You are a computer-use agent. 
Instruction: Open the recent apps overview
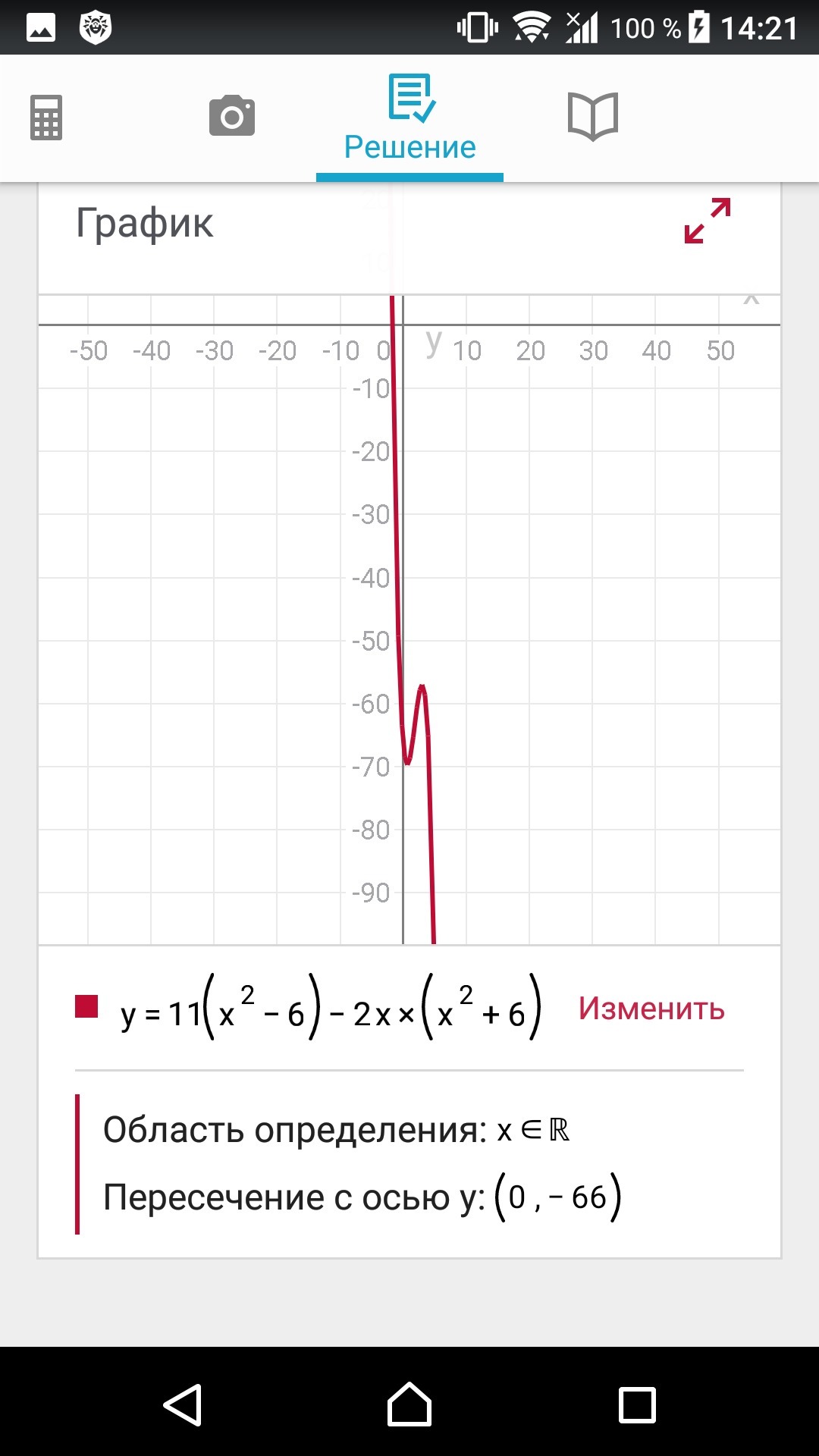637,1405
